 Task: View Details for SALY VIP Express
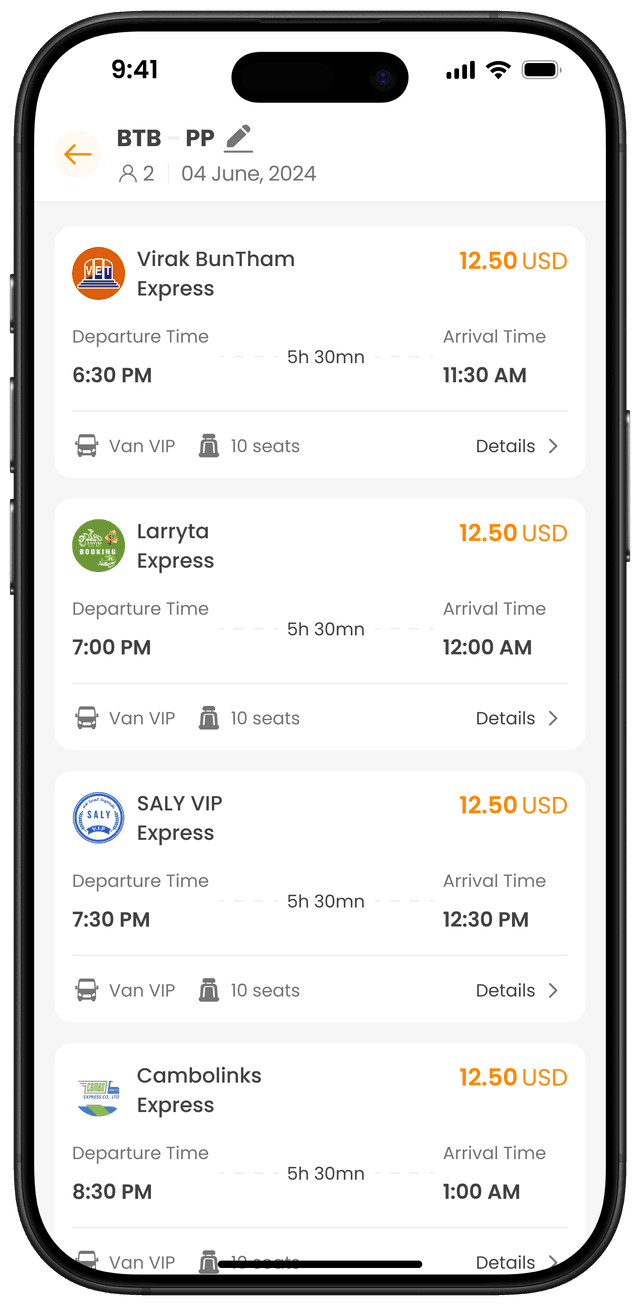pos(516,990)
